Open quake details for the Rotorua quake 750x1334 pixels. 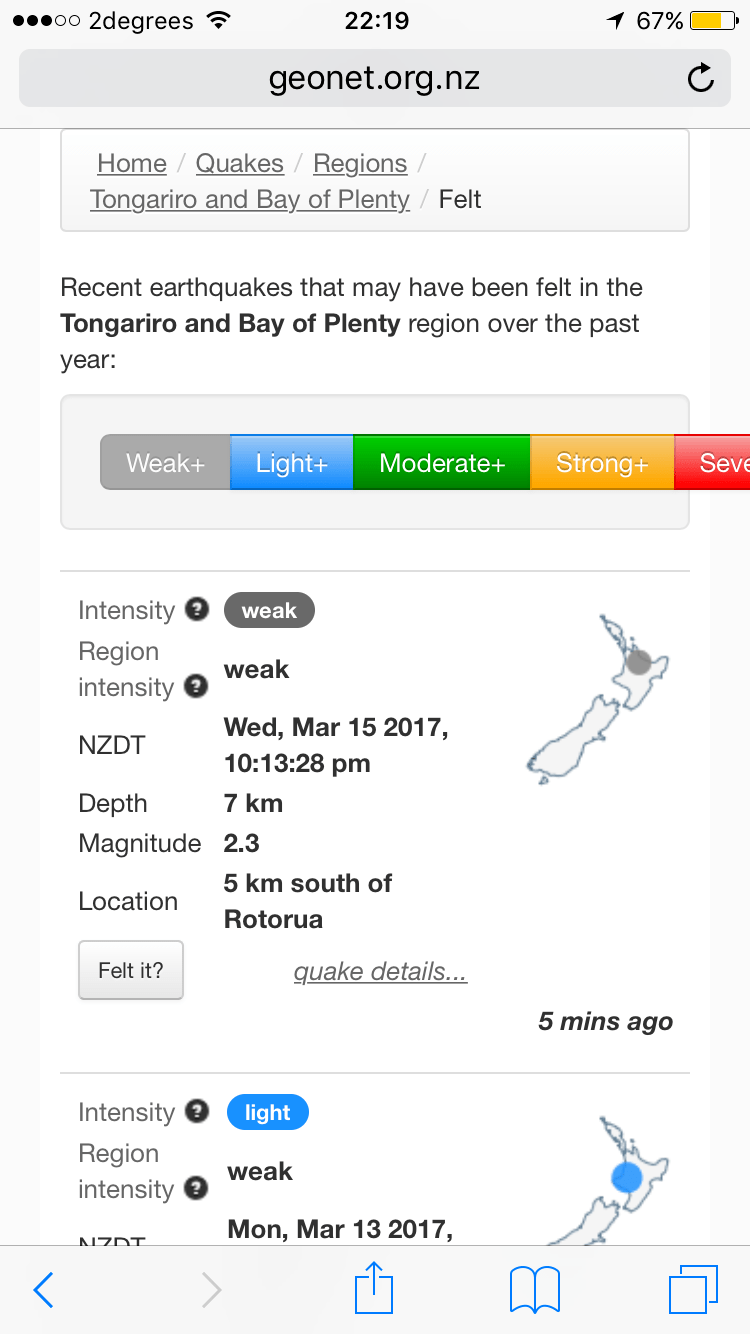pyautogui.click(x=380, y=971)
